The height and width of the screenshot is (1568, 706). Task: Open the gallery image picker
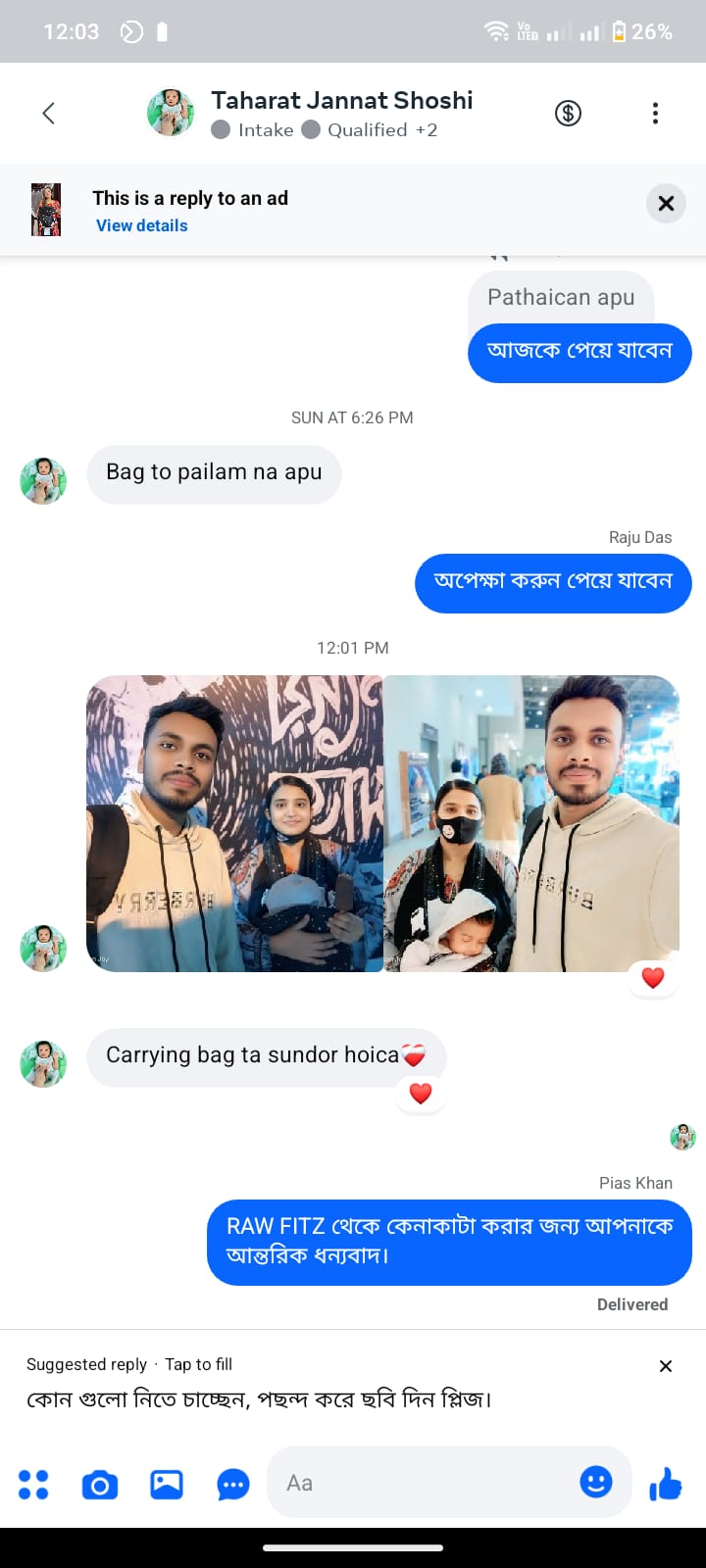point(167,1485)
